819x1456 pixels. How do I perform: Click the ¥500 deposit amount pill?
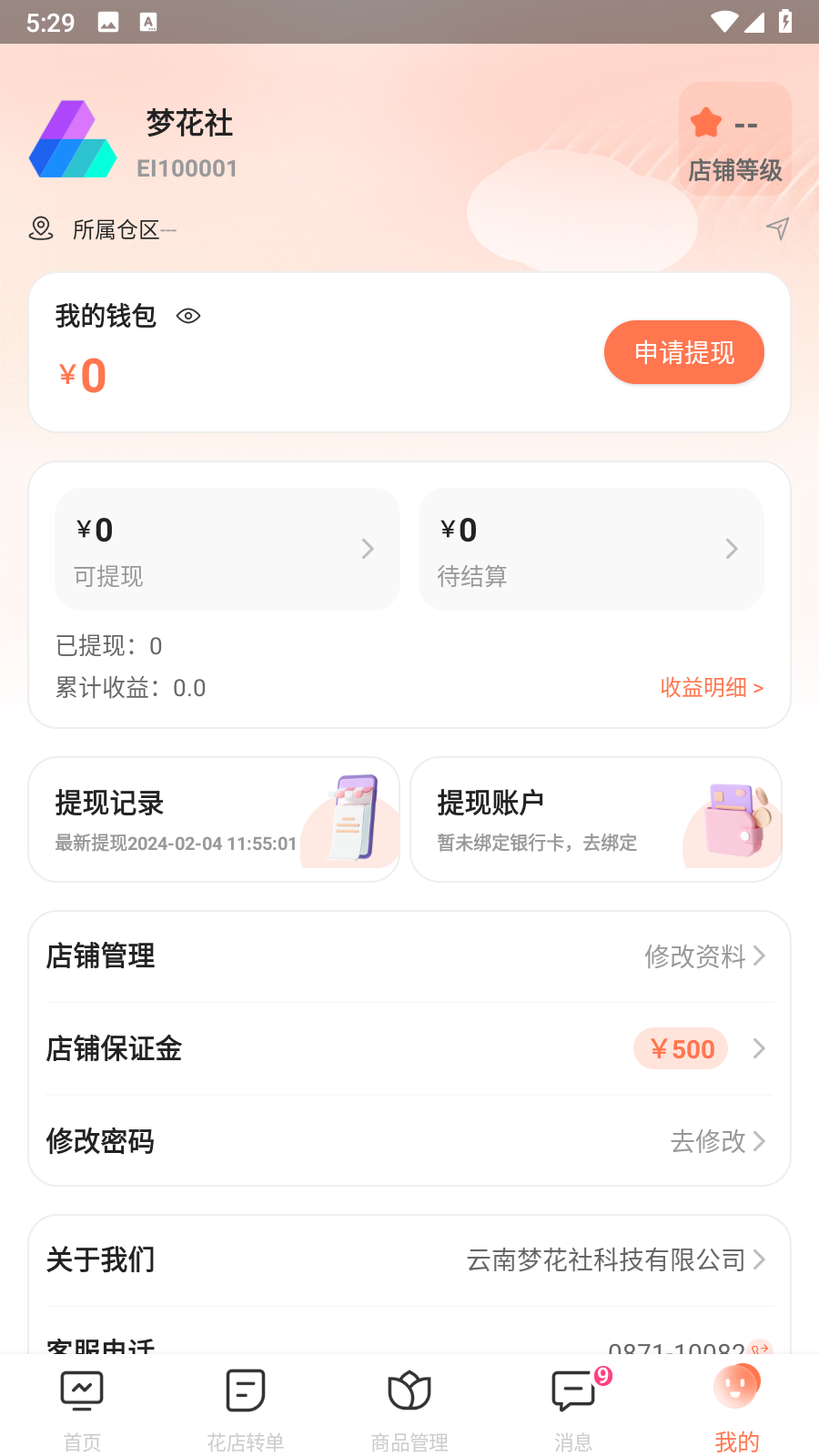(x=681, y=1048)
